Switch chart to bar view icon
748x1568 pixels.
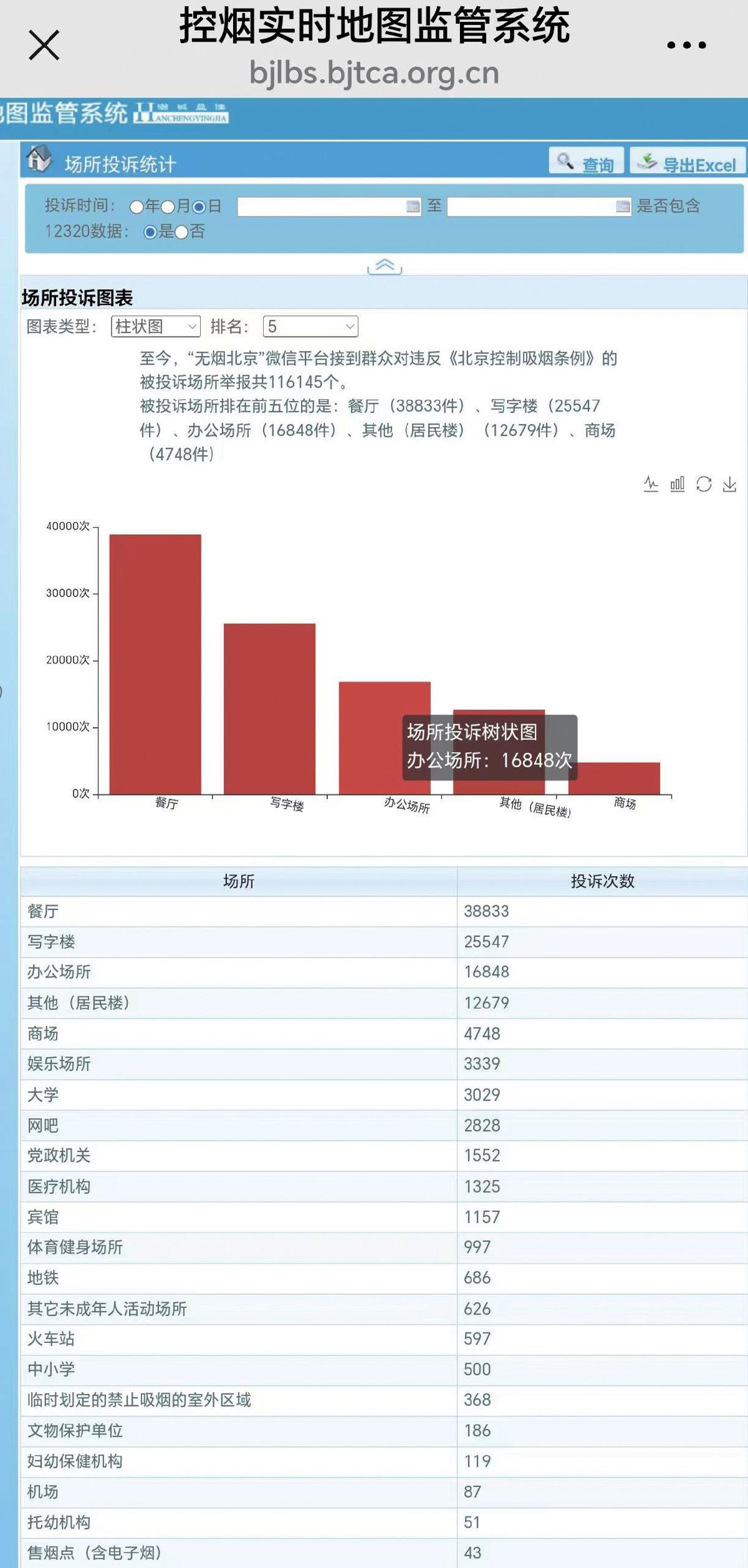(x=677, y=484)
